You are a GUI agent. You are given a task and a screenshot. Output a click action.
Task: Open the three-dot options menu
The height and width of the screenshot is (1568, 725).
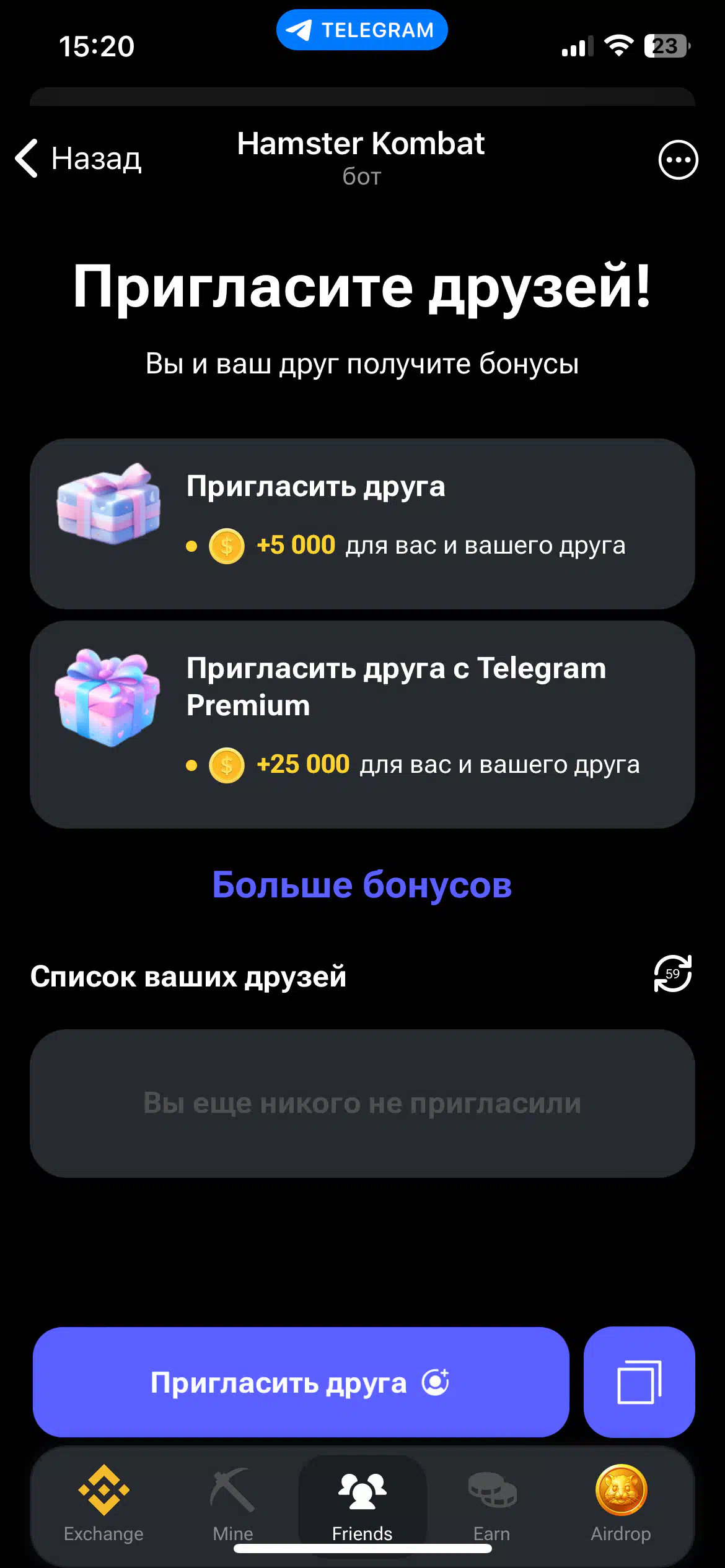click(x=678, y=160)
